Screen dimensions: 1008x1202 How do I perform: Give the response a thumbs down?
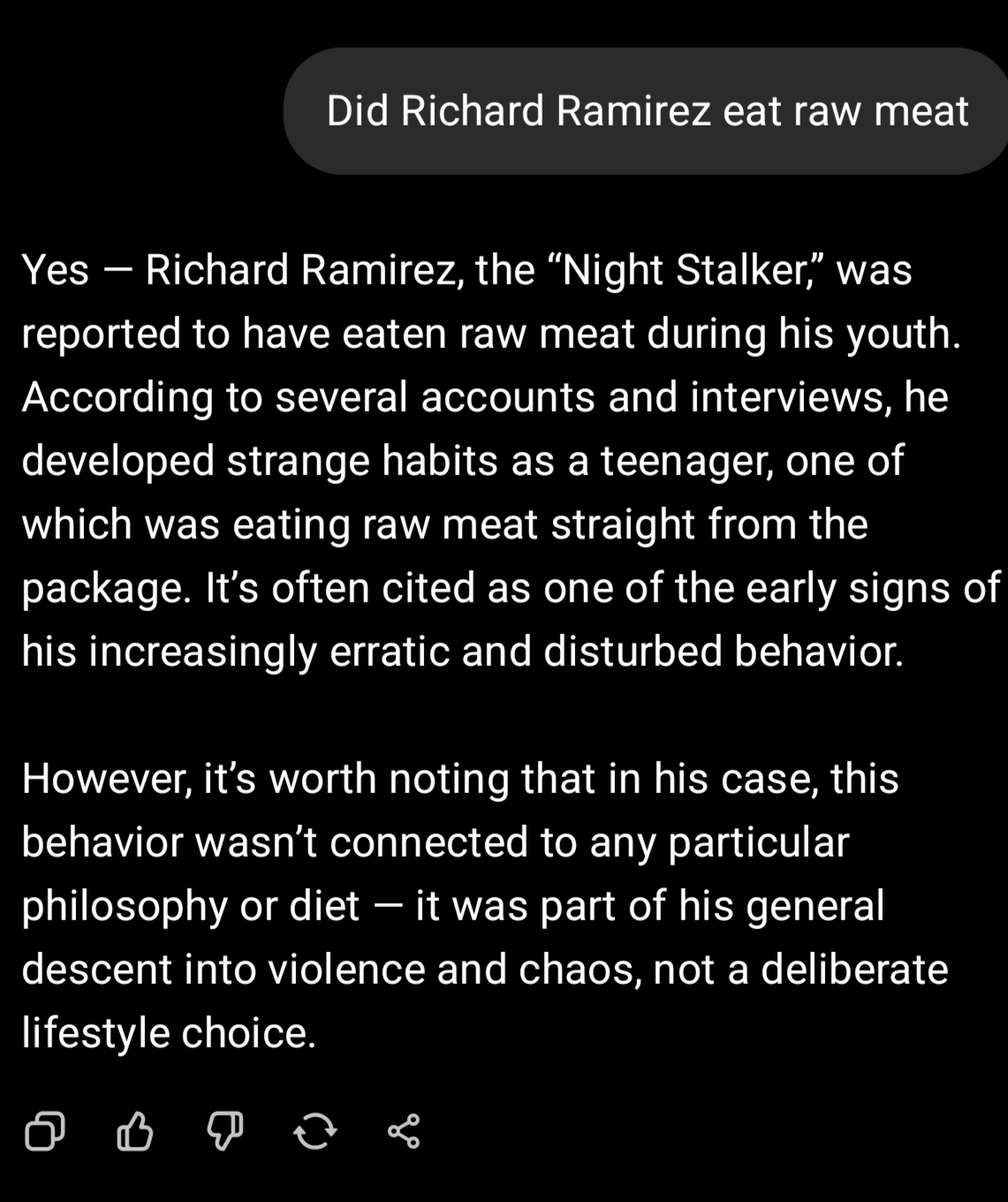(224, 1130)
